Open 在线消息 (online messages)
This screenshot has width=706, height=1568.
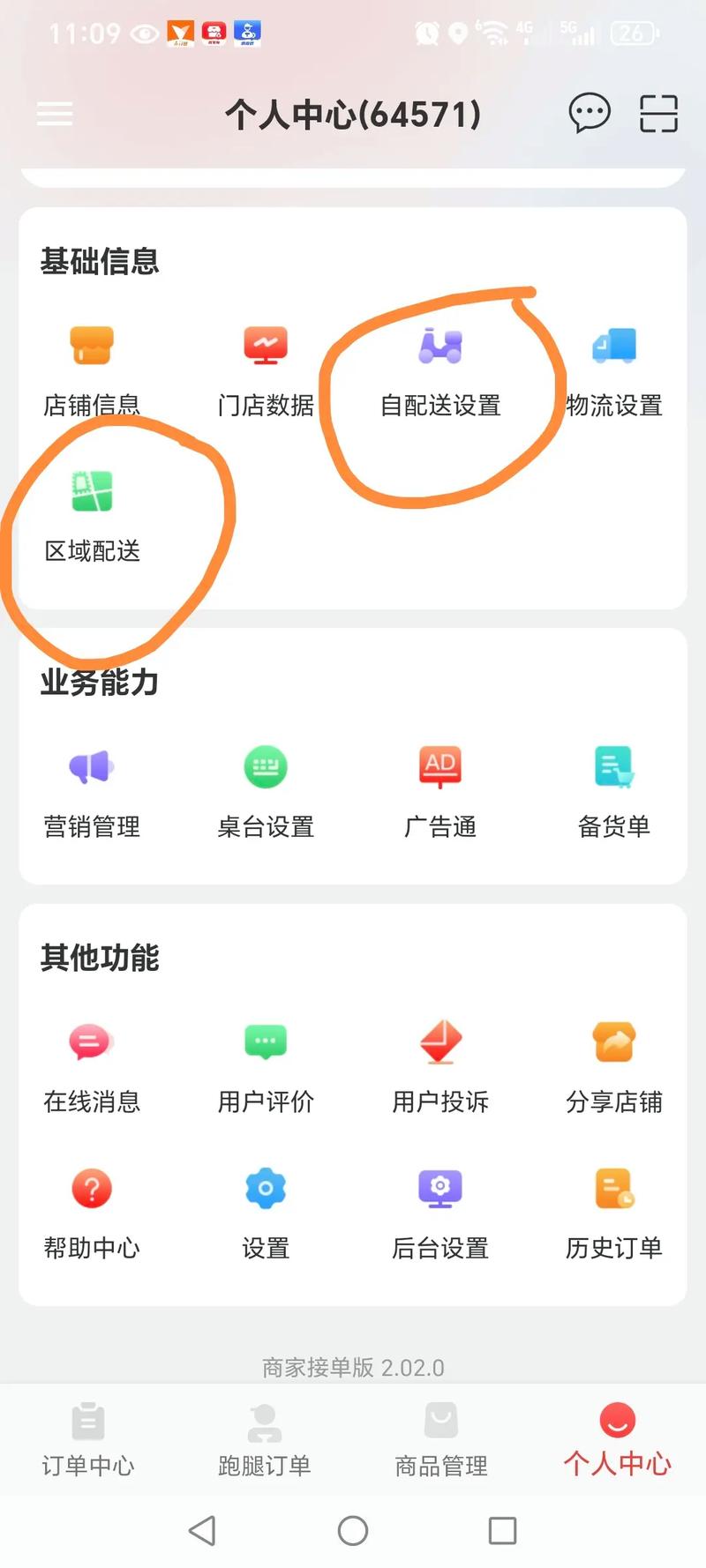[x=91, y=1067]
